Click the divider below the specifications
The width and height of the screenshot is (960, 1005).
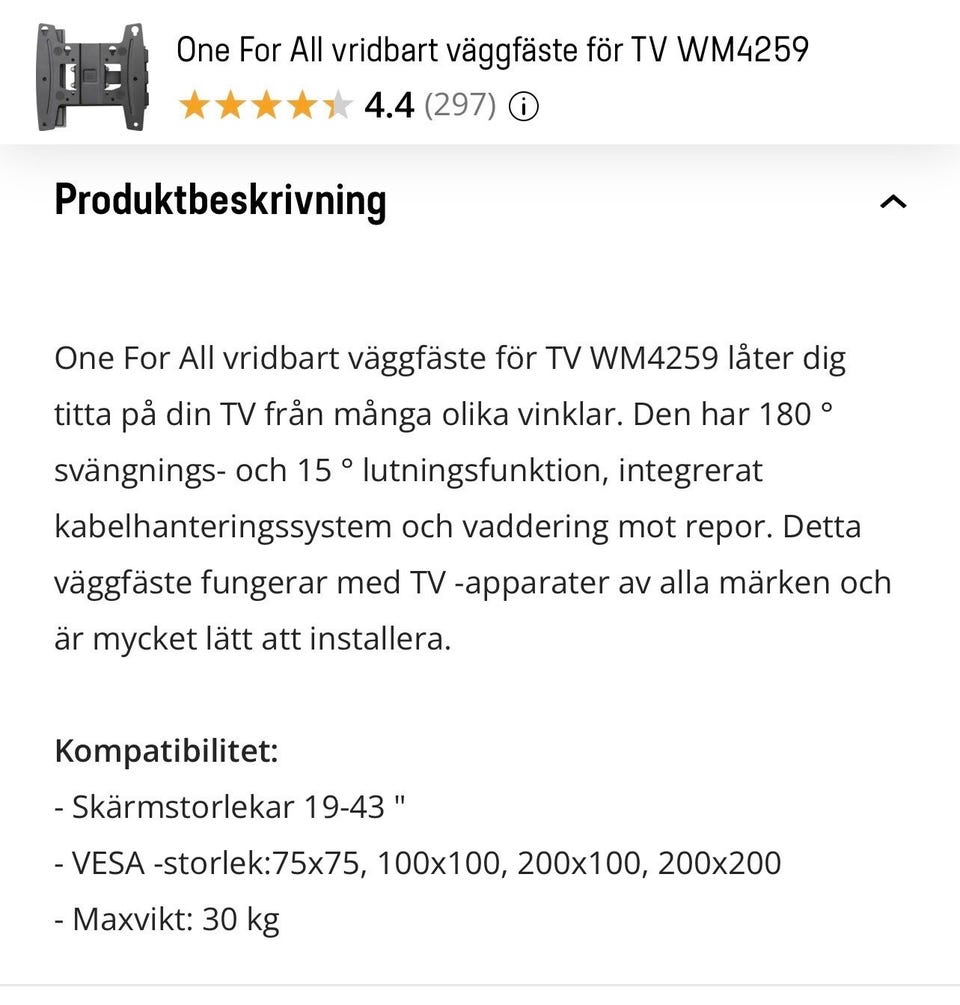click(x=480, y=985)
